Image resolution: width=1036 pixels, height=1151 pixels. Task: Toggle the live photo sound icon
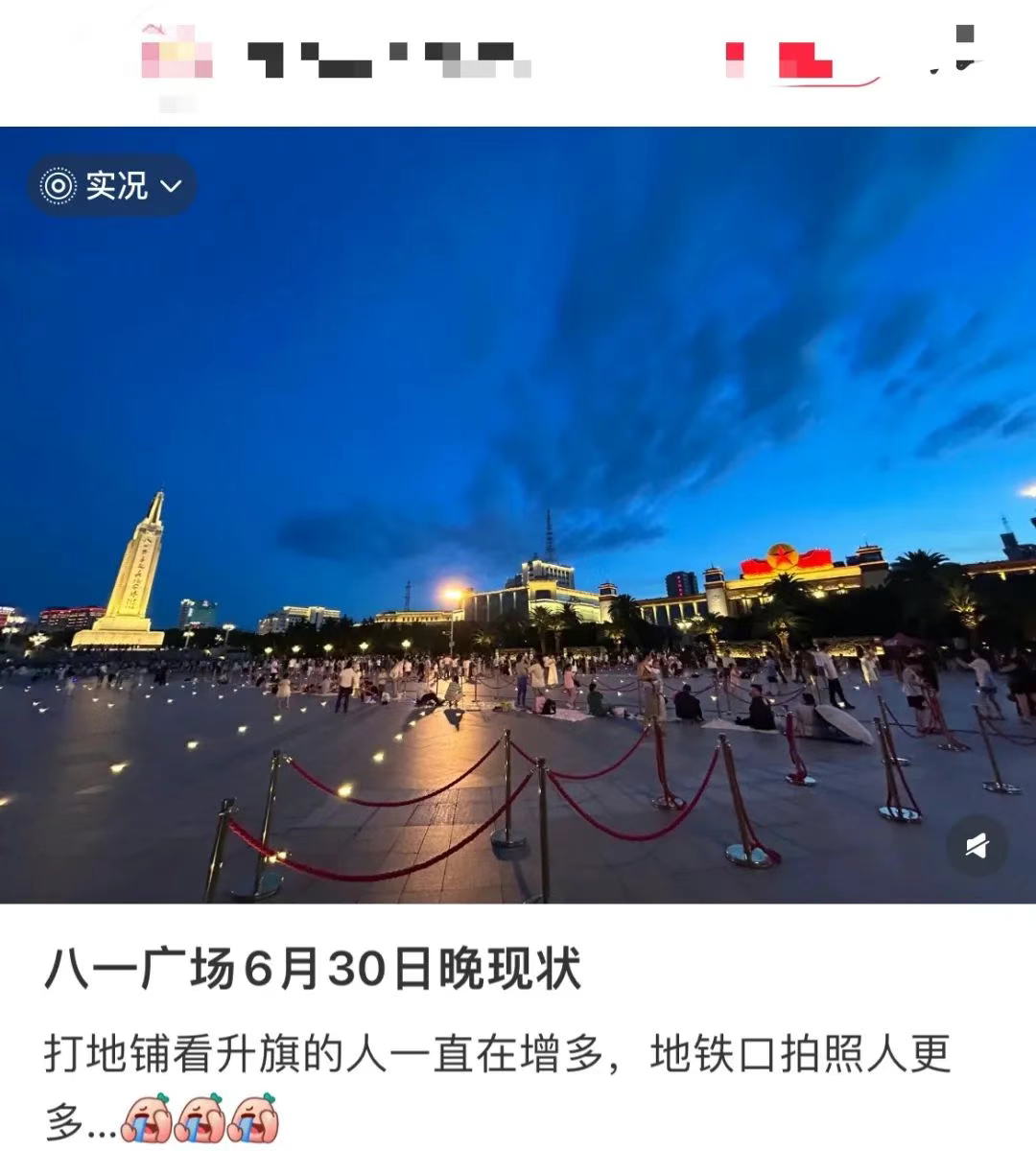[x=976, y=846]
